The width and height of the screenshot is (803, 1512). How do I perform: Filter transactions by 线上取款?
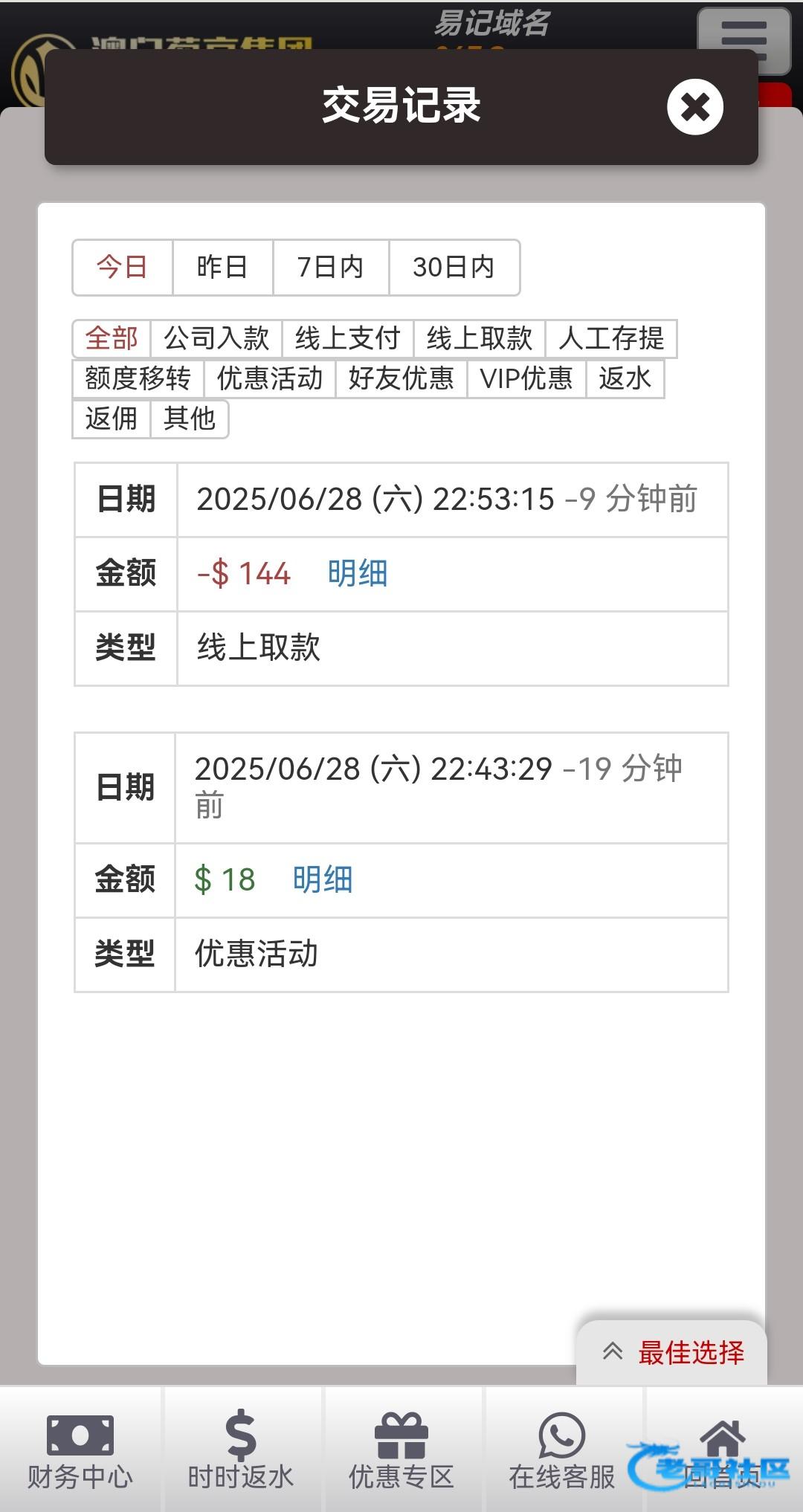(x=480, y=338)
